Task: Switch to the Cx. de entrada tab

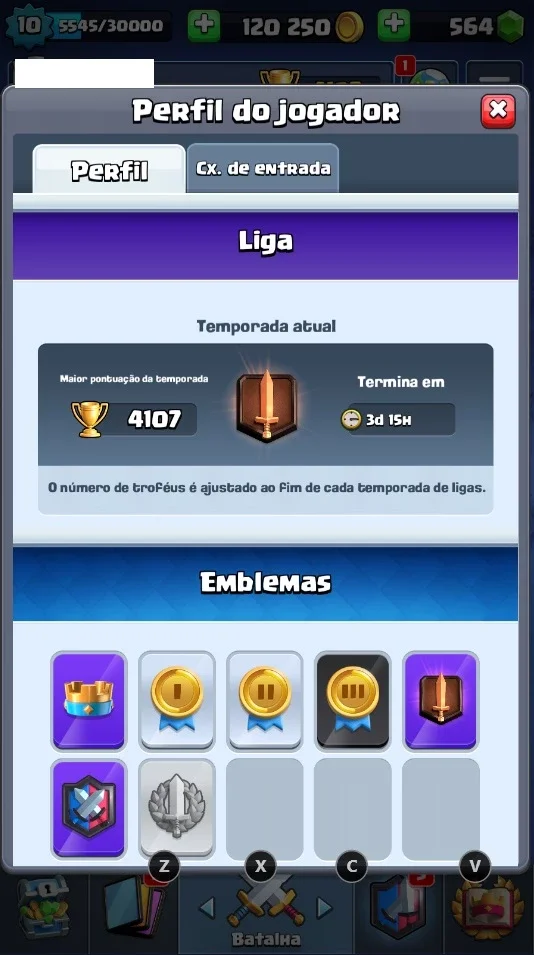Action: pos(263,168)
